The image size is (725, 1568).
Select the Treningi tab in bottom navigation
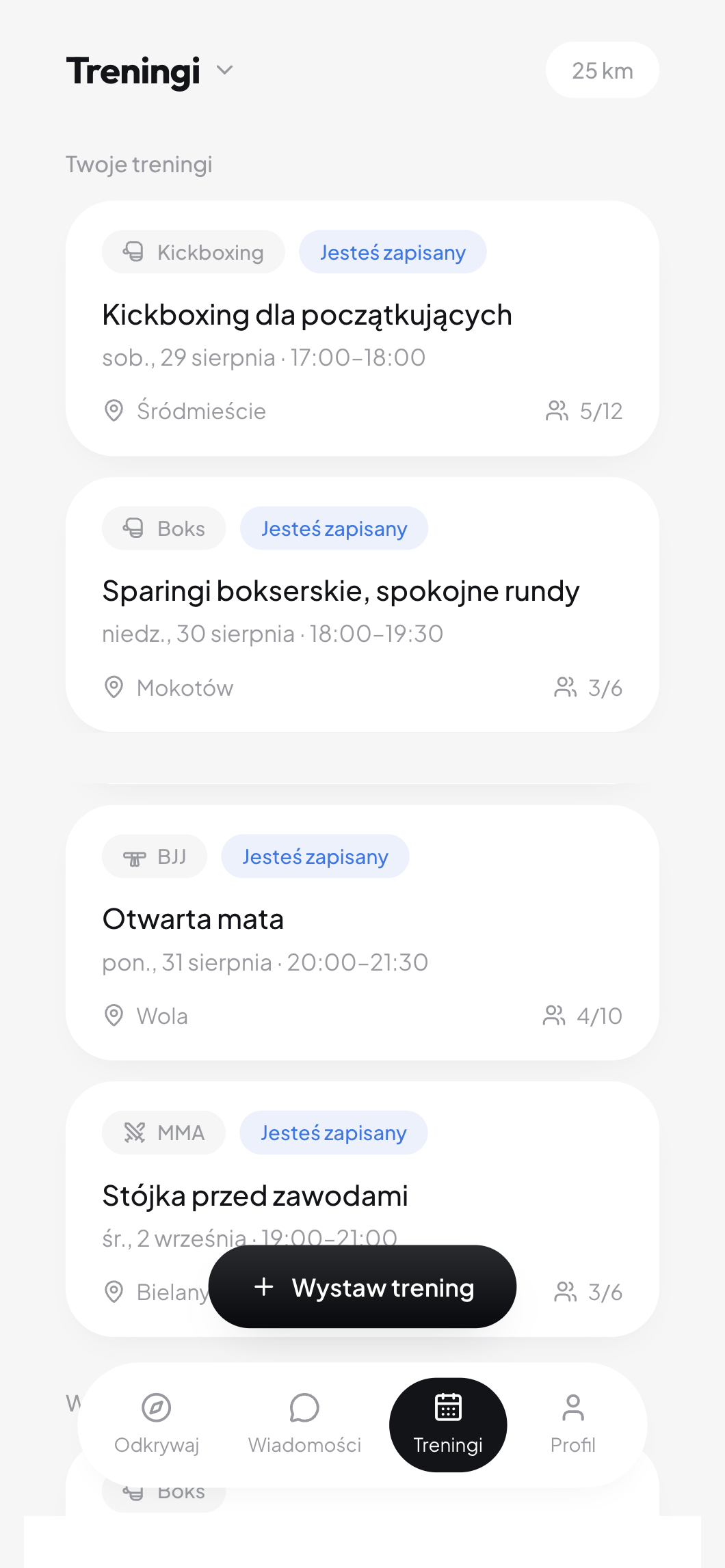click(x=448, y=1424)
